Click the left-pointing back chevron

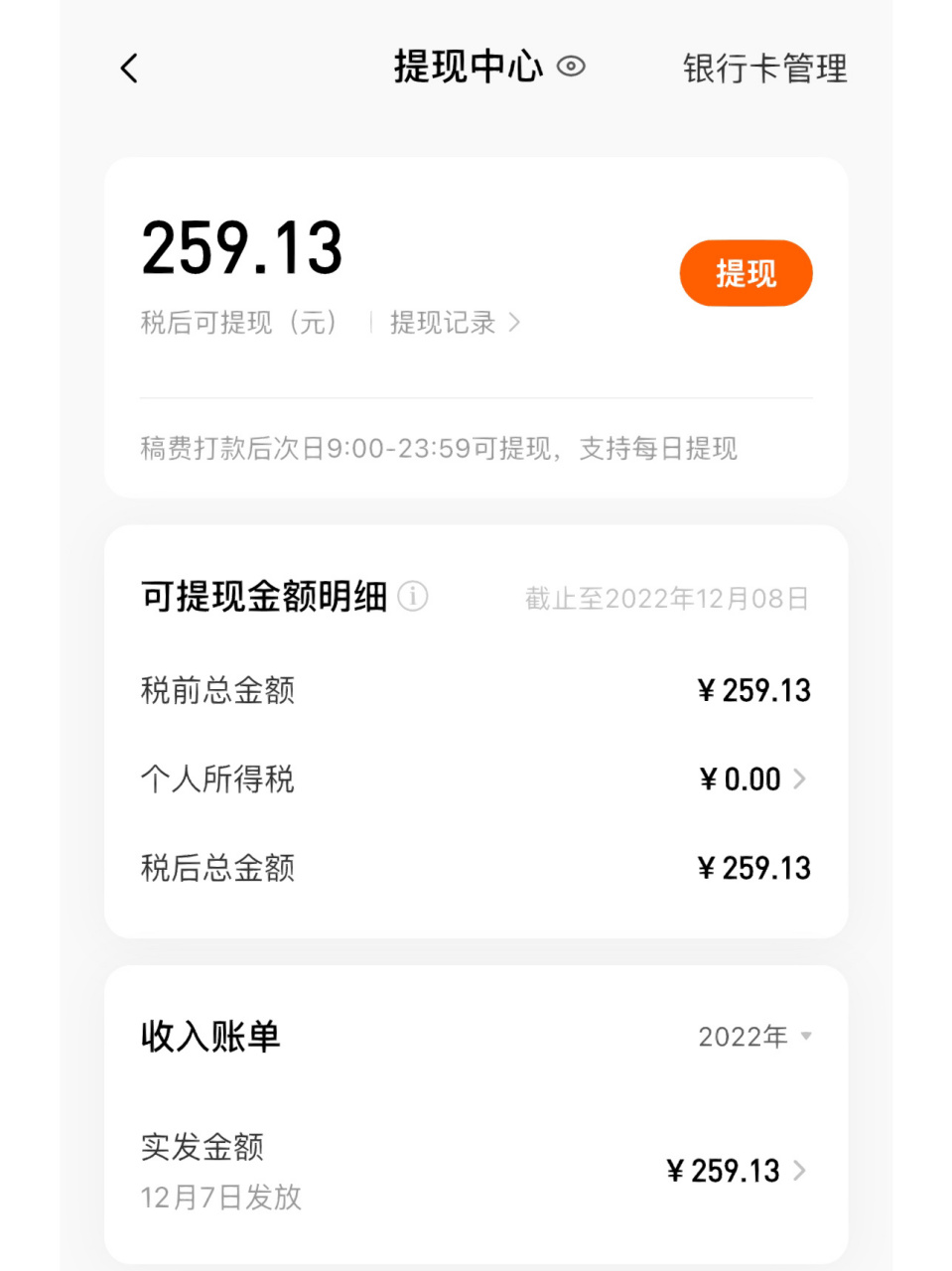coord(127,68)
